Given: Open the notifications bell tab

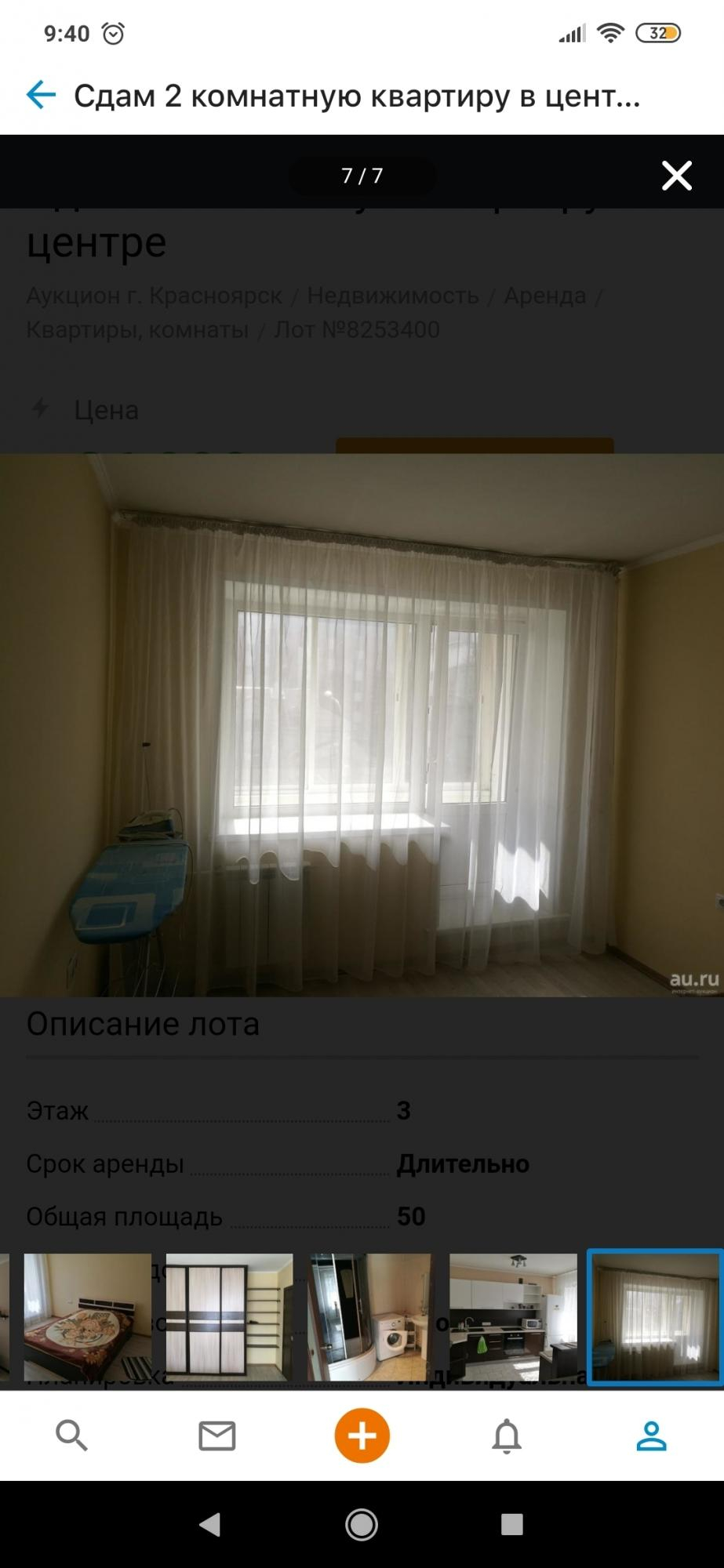Looking at the screenshot, I should (x=507, y=1436).
